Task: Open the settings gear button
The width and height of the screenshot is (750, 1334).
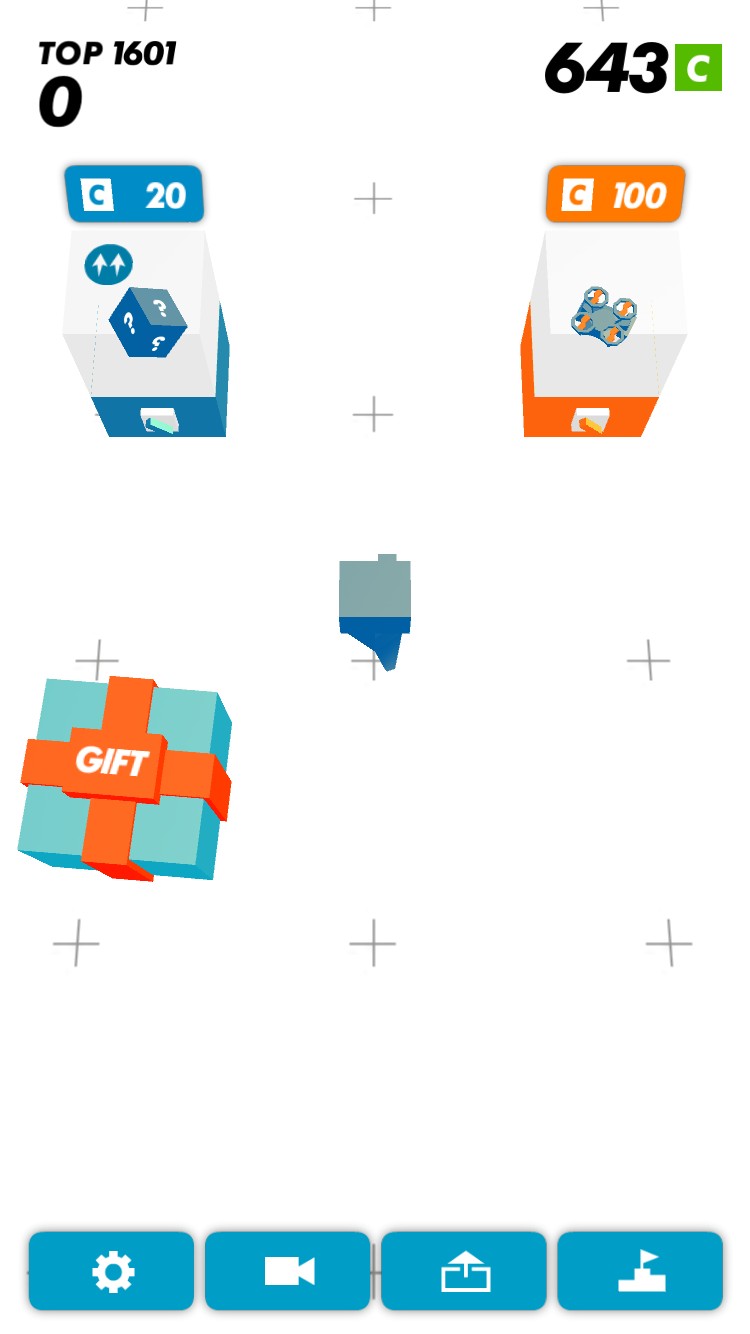Action: (111, 1271)
